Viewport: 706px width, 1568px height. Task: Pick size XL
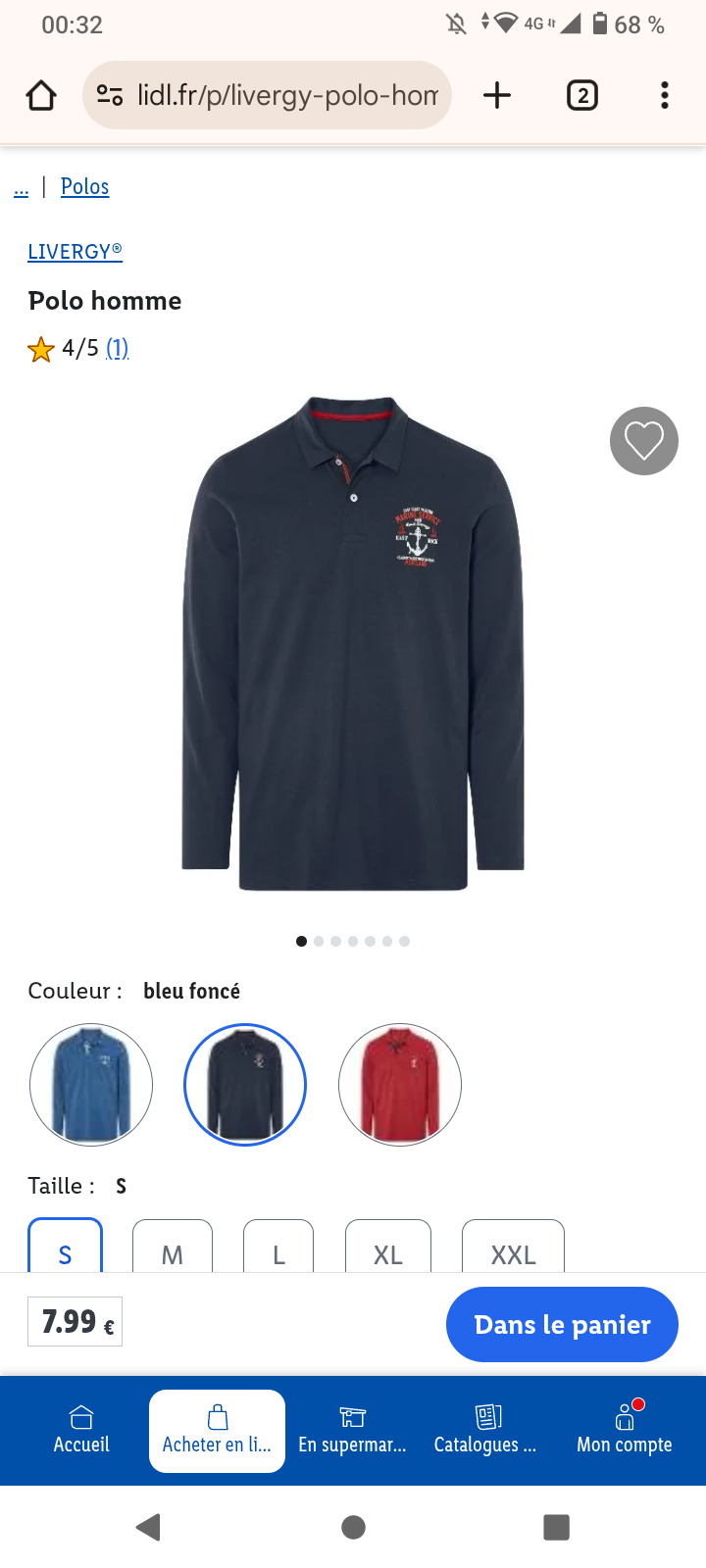(388, 1247)
